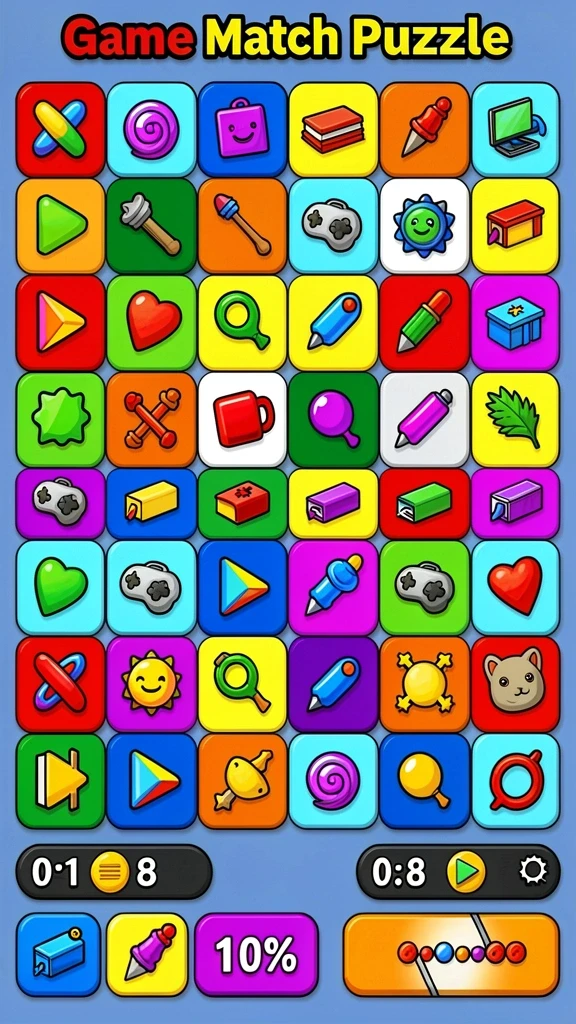Select the stacked red books tile
The height and width of the screenshot is (1024, 576).
pos(333,129)
